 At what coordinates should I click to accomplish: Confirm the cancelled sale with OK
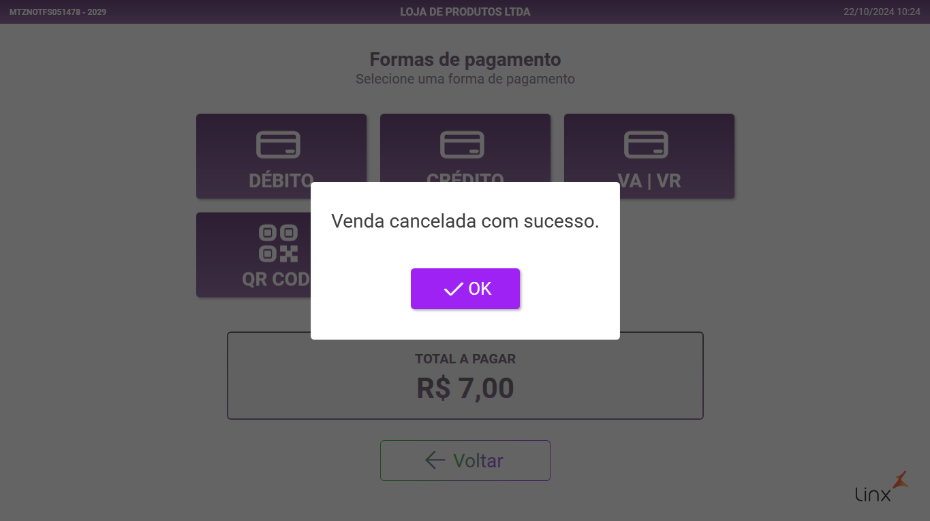click(x=465, y=288)
